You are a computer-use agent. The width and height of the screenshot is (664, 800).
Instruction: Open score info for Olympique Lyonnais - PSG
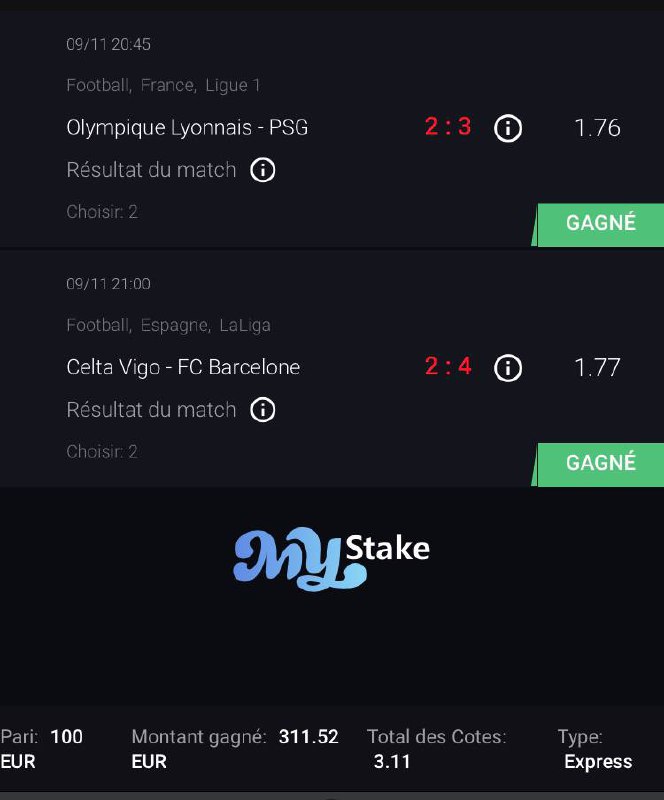click(x=508, y=128)
